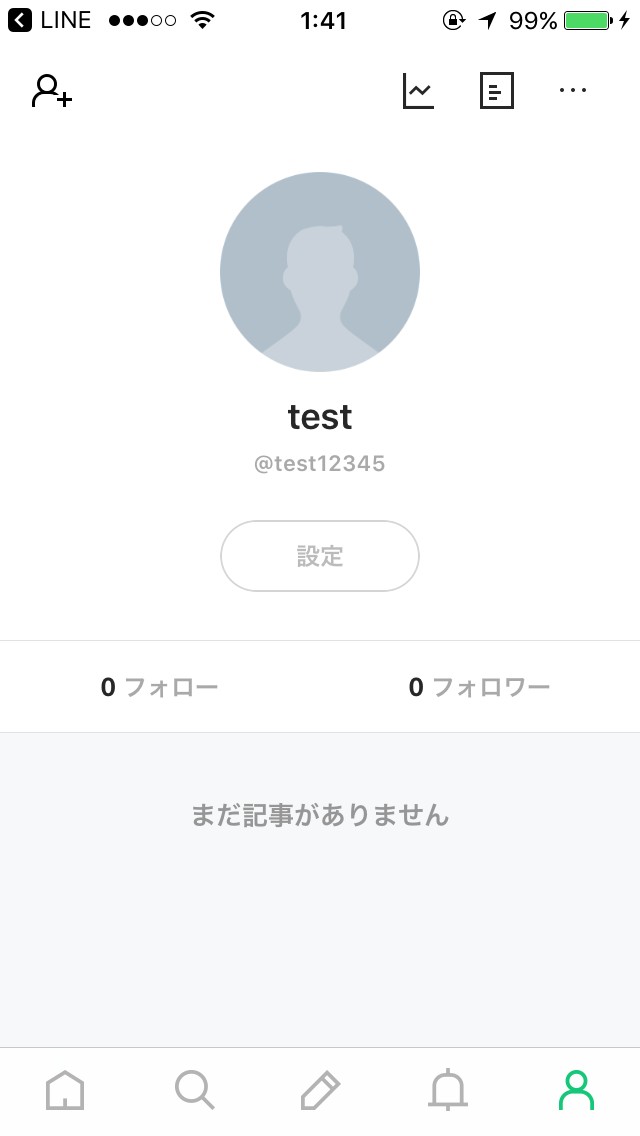Open the three-dot overflow menu
640x1136 pixels.
(573, 91)
